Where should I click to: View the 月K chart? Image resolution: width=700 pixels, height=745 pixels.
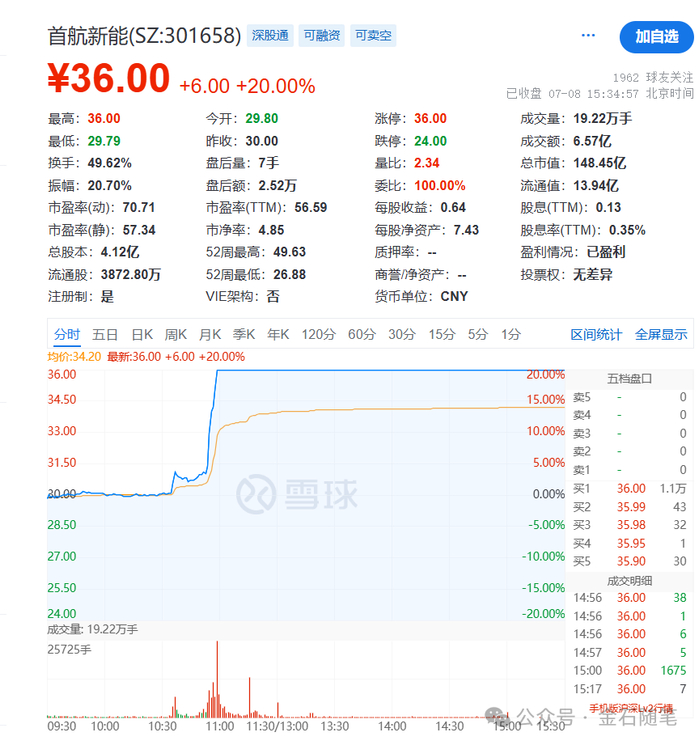coord(210,334)
